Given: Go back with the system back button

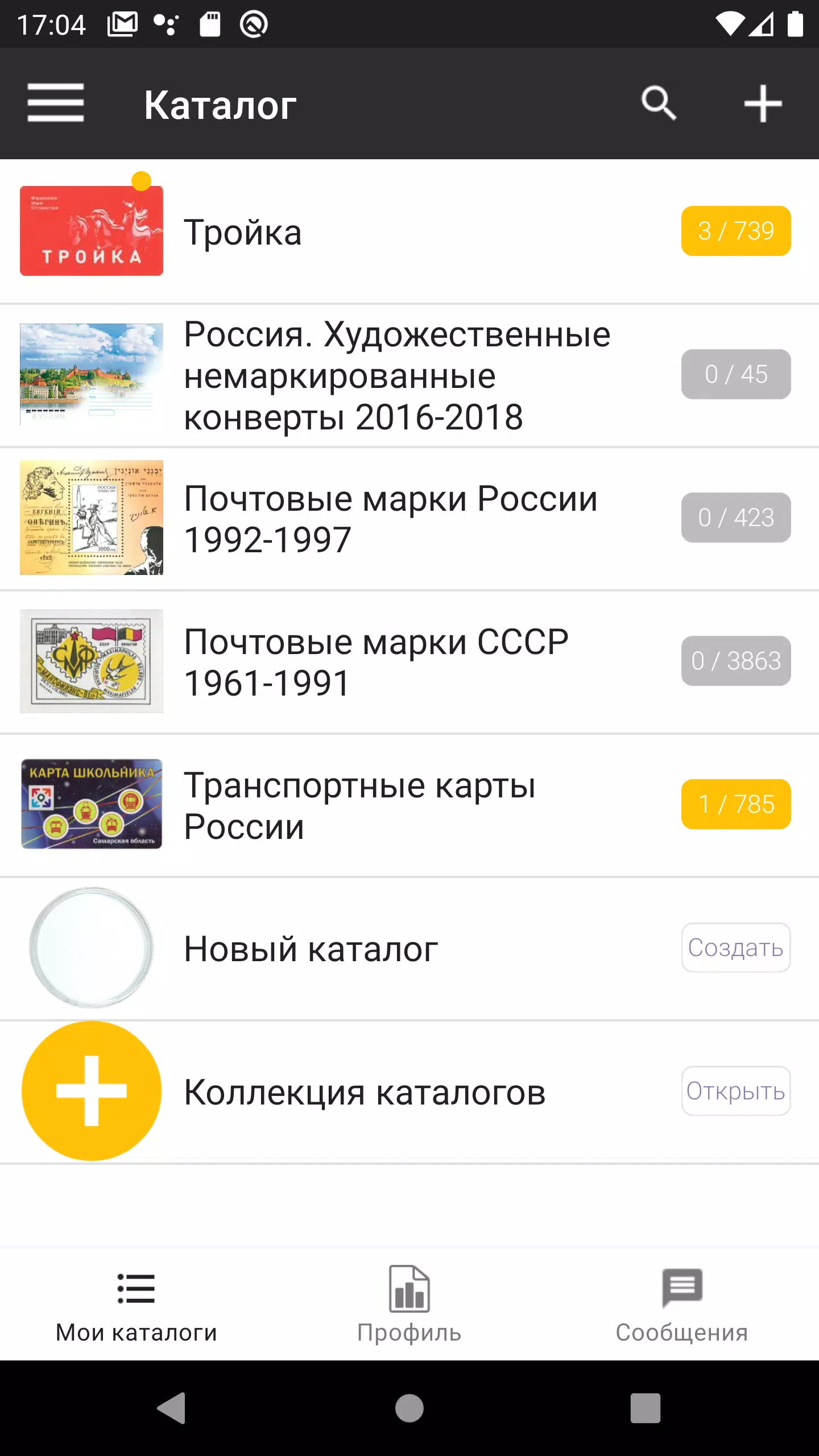Looking at the screenshot, I should click(x=172, y=1408).
